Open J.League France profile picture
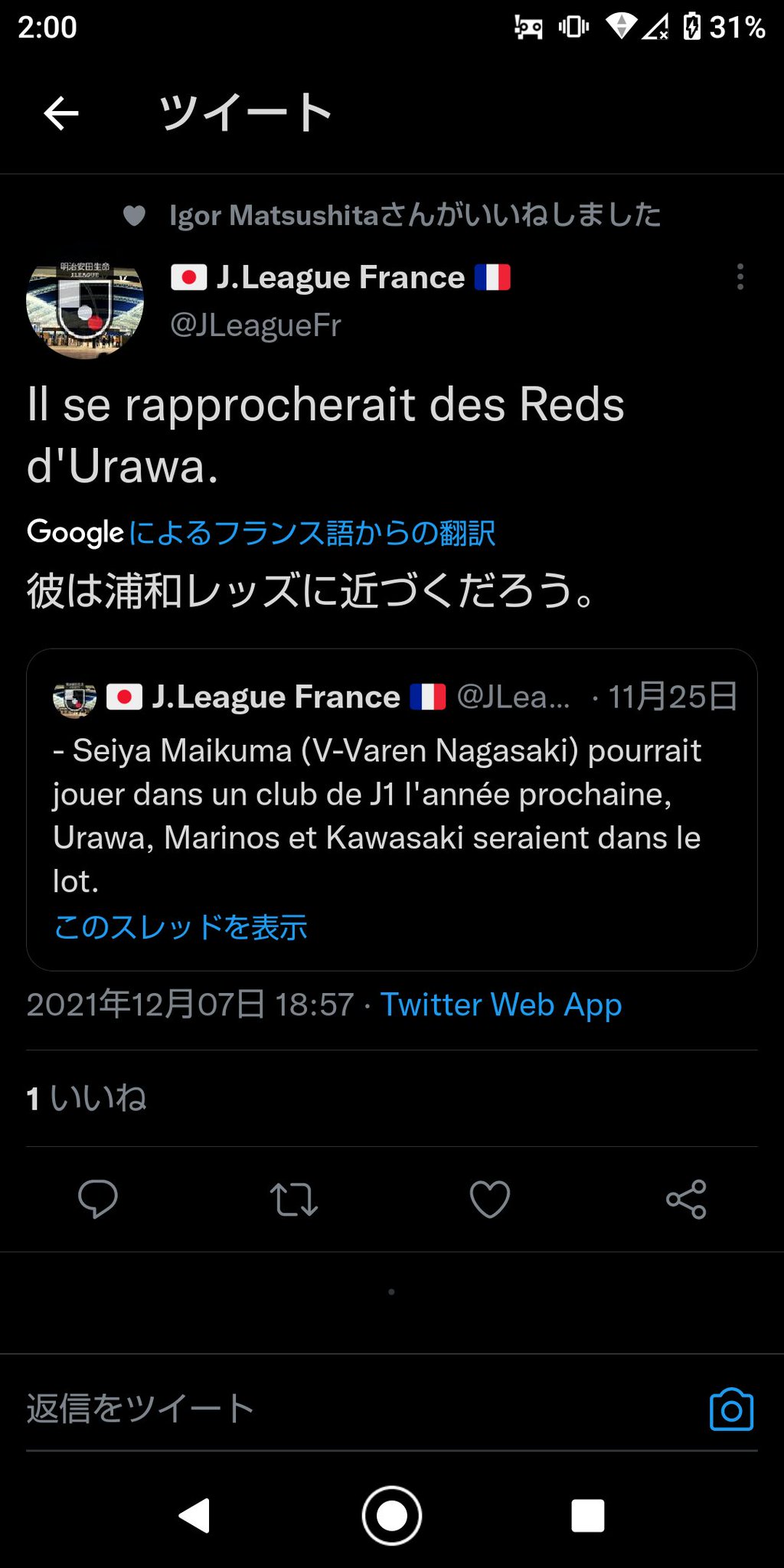The image size is (784, 1568). click(x=85, y=306)
